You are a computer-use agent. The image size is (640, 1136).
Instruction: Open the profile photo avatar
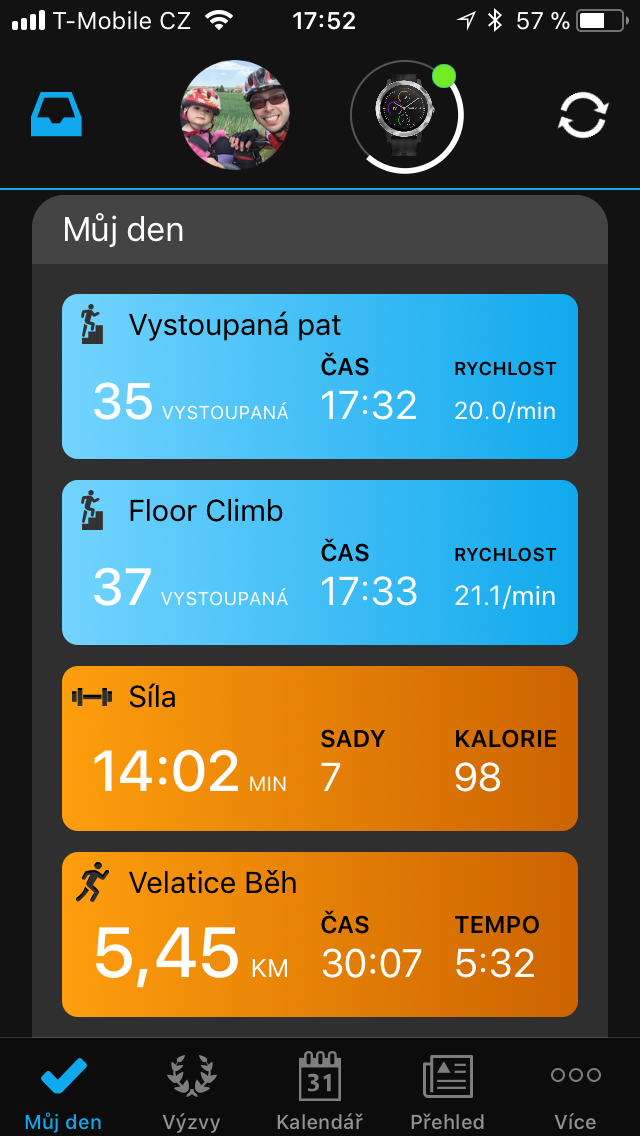click(235, 115)
